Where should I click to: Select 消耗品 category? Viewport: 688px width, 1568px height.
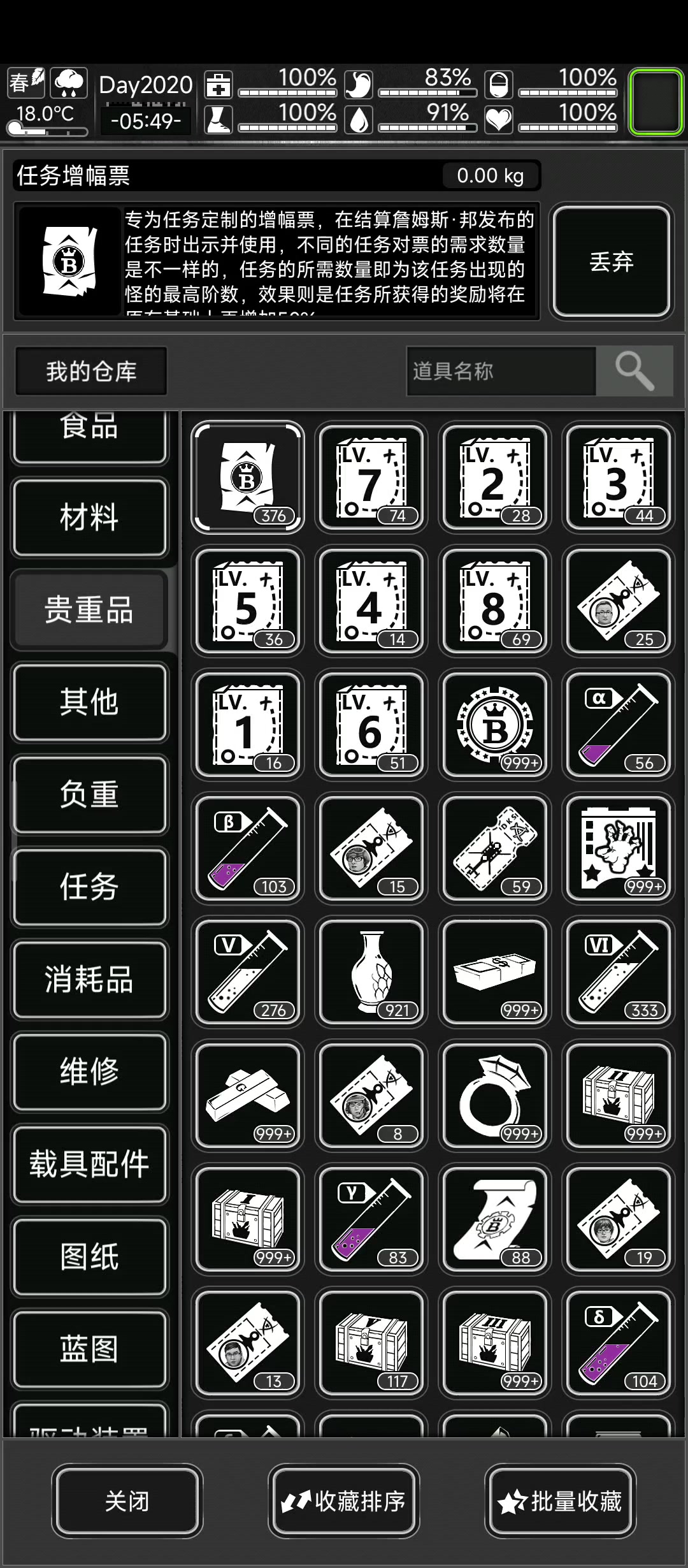pyautogui.click(x=89, y=979)
